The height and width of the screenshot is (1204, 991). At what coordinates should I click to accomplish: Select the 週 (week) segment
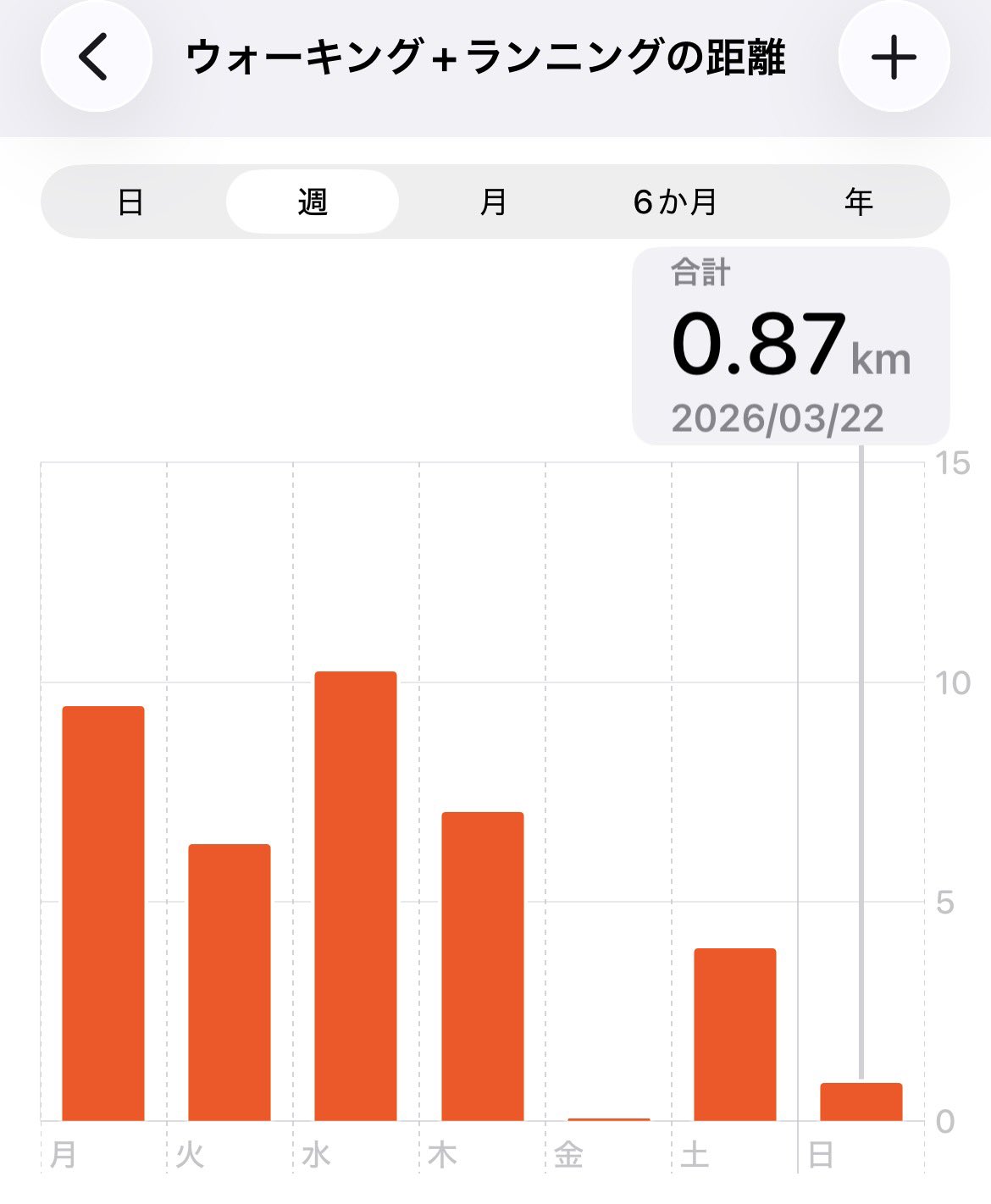pos(313,202)
